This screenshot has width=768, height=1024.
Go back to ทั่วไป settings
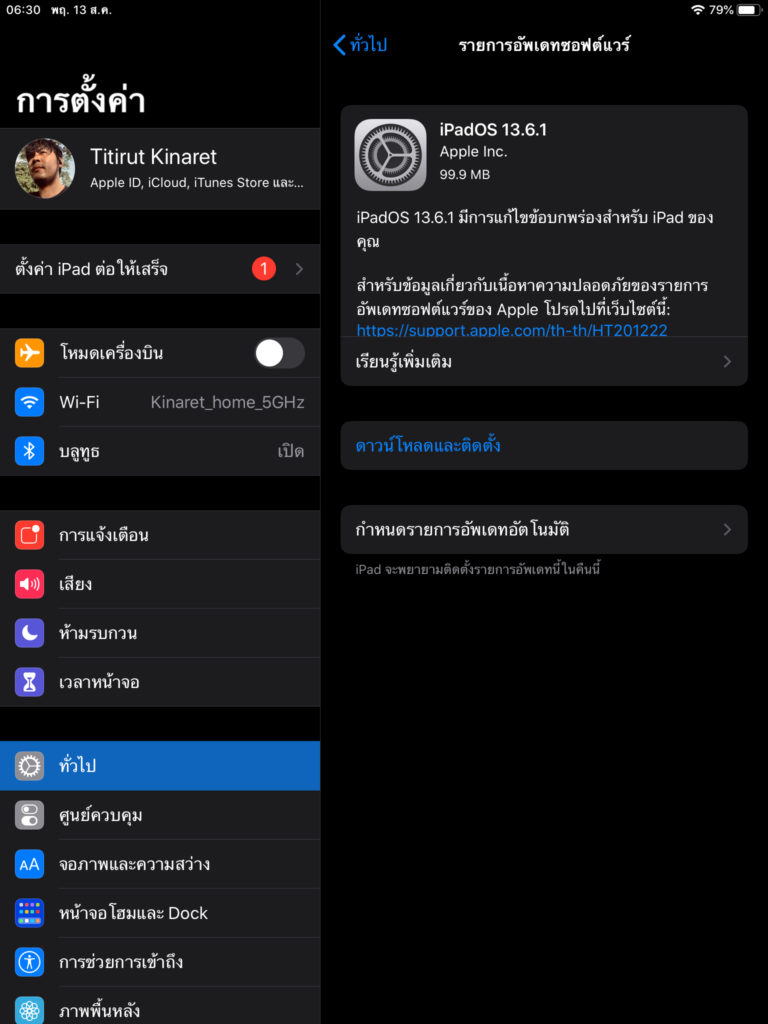pyautogui.click(x=360, y=45)
